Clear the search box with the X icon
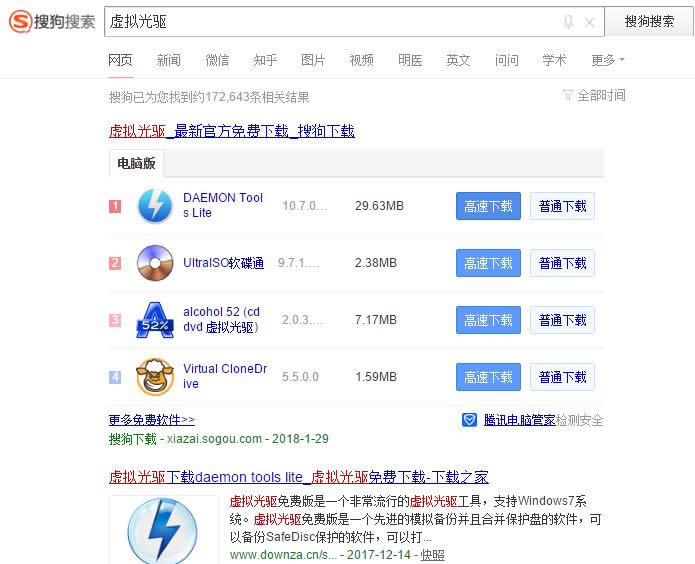Image resolution: width=695 pixels, height=564 pixels. point(590,22)
